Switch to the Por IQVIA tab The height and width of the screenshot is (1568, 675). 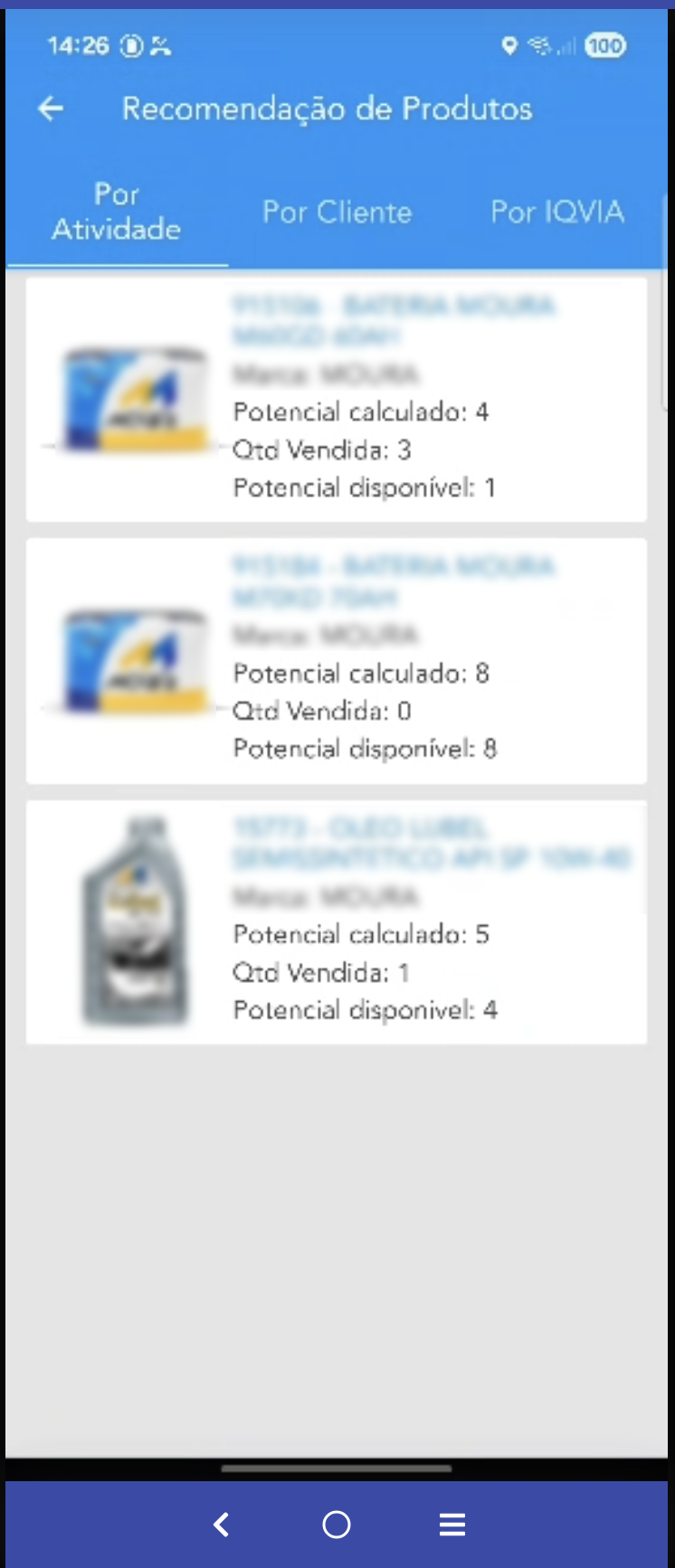pos(556,213)
